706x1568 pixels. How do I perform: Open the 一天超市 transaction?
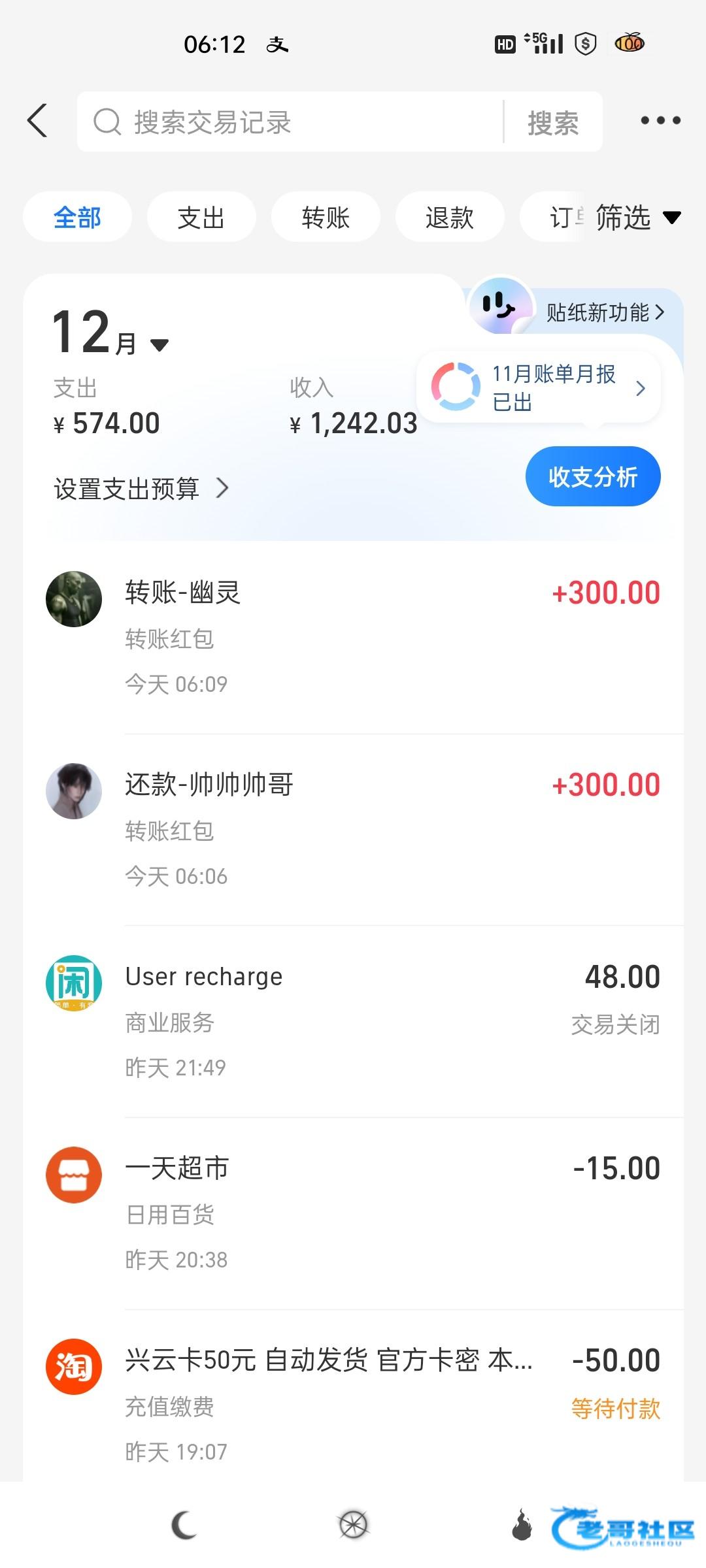coord(353,1213)
